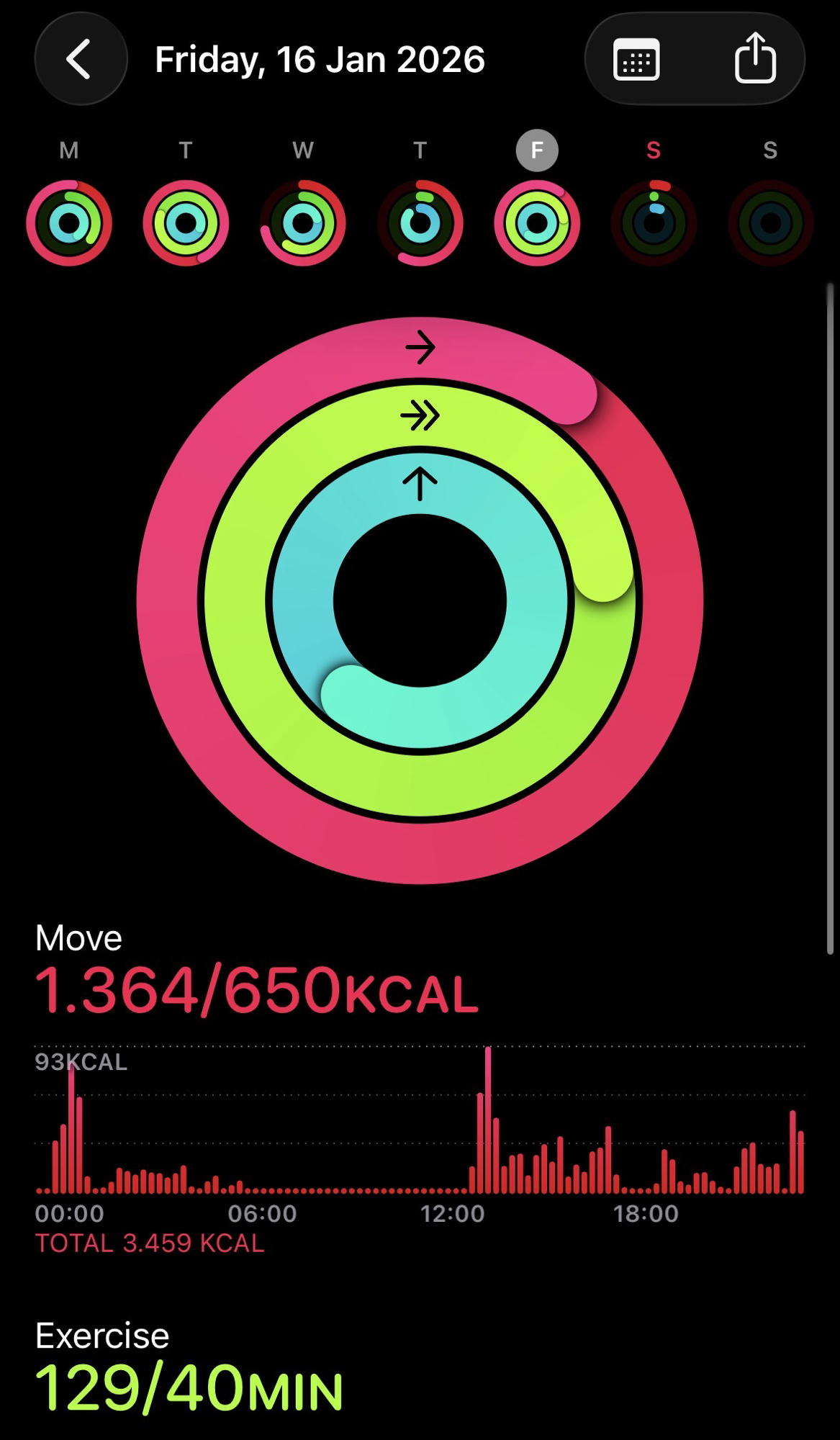Open the calendar view icon
The image size is (840, 1440).
(636, 60)
